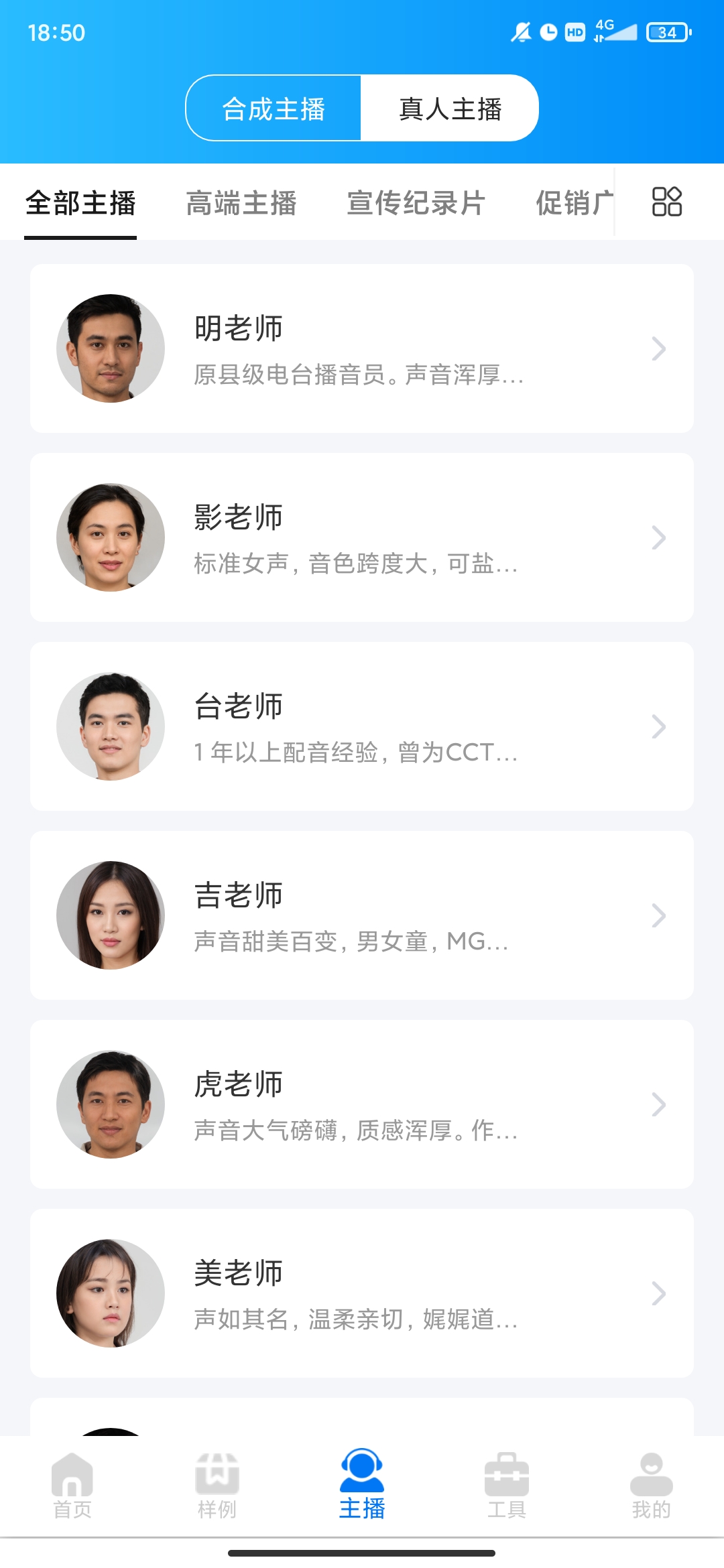Viewport: 724px width, 1568px height.
Task: View 台老师 anchor details
Action: point(362,726)
